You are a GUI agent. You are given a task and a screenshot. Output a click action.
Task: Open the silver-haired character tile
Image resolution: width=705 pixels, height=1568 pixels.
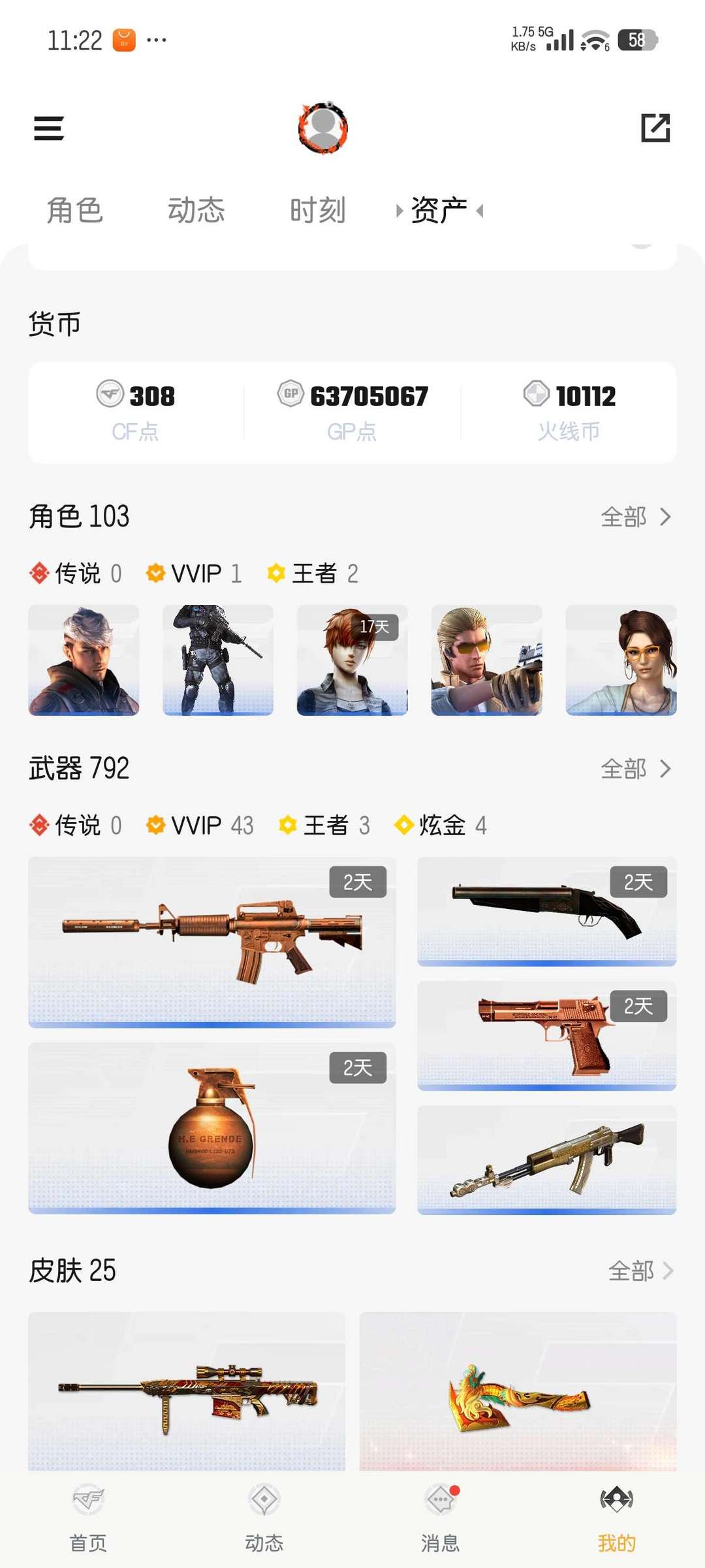[x=84, y=660]
